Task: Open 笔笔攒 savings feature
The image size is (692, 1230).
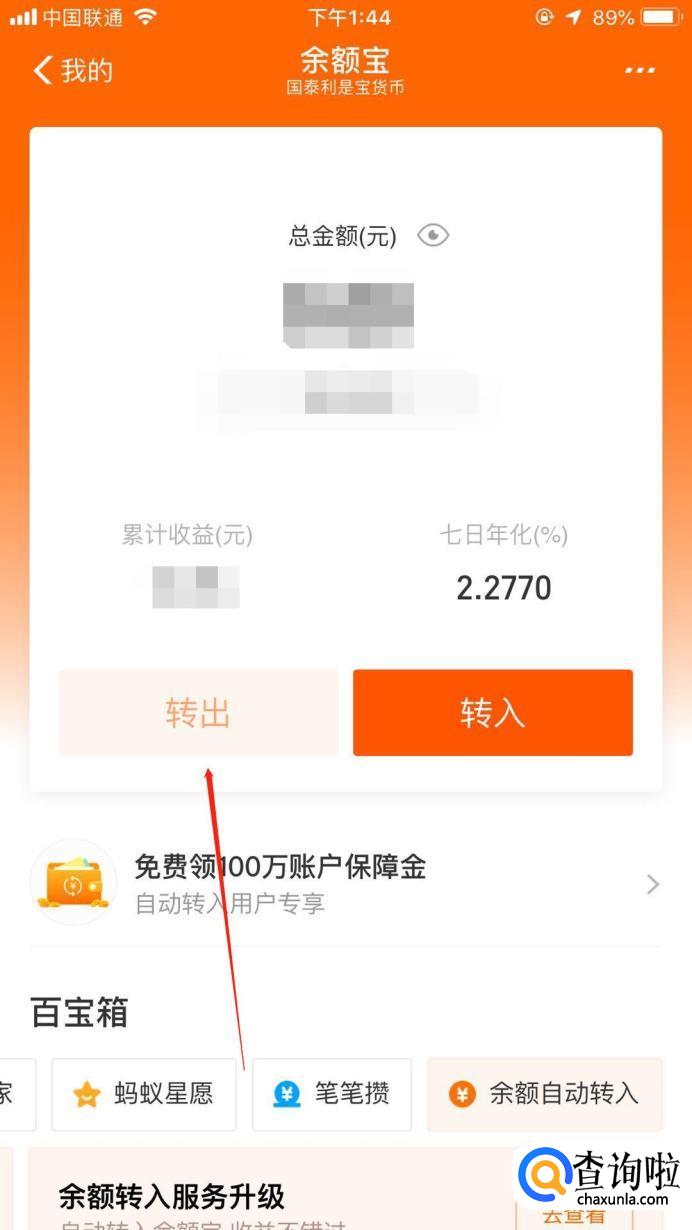Action: [x=332, y=1094]
